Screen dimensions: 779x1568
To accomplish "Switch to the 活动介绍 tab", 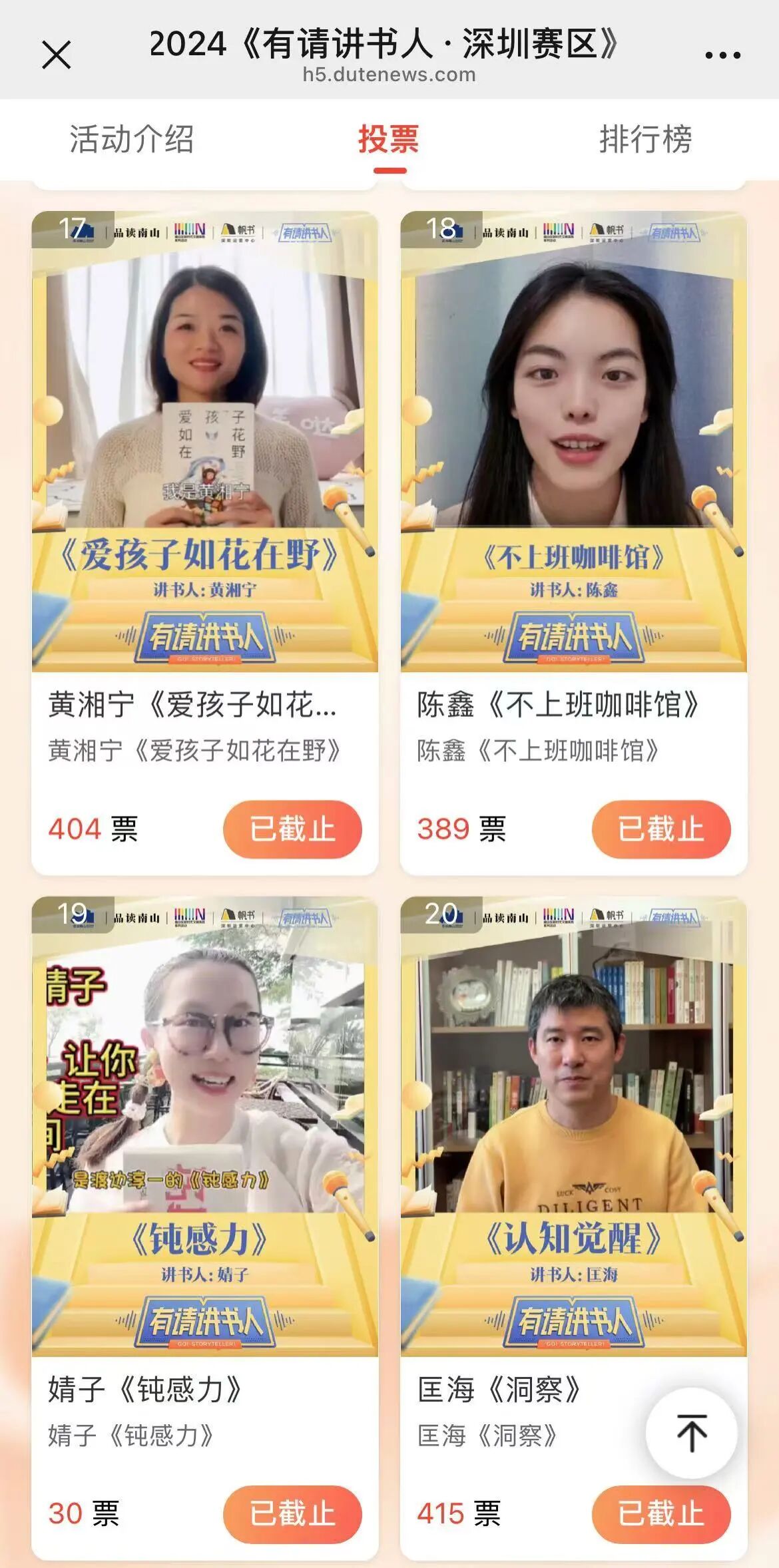I will click(x=131, y=140).
